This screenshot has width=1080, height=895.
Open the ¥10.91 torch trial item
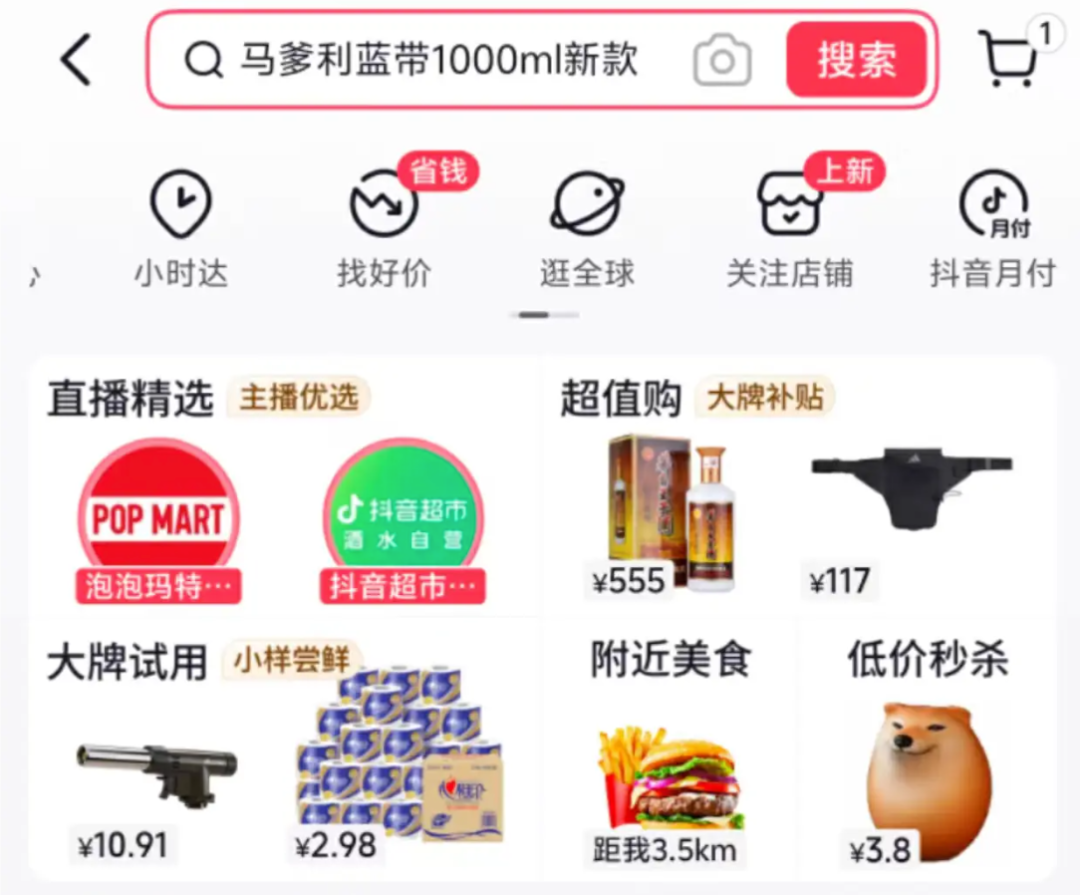tap(156, 775)
